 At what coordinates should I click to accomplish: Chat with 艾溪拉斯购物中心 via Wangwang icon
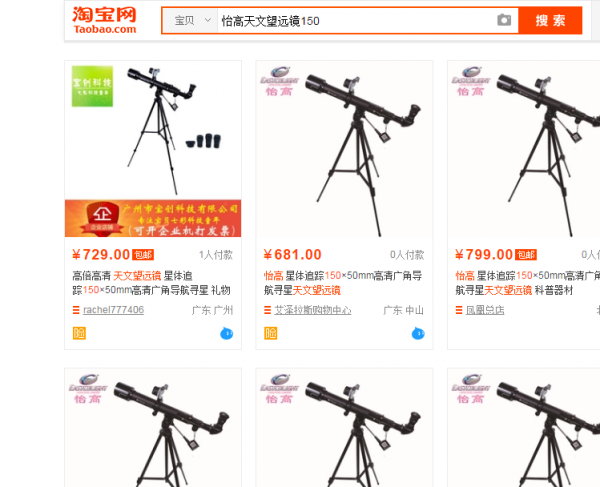(417, 333)
